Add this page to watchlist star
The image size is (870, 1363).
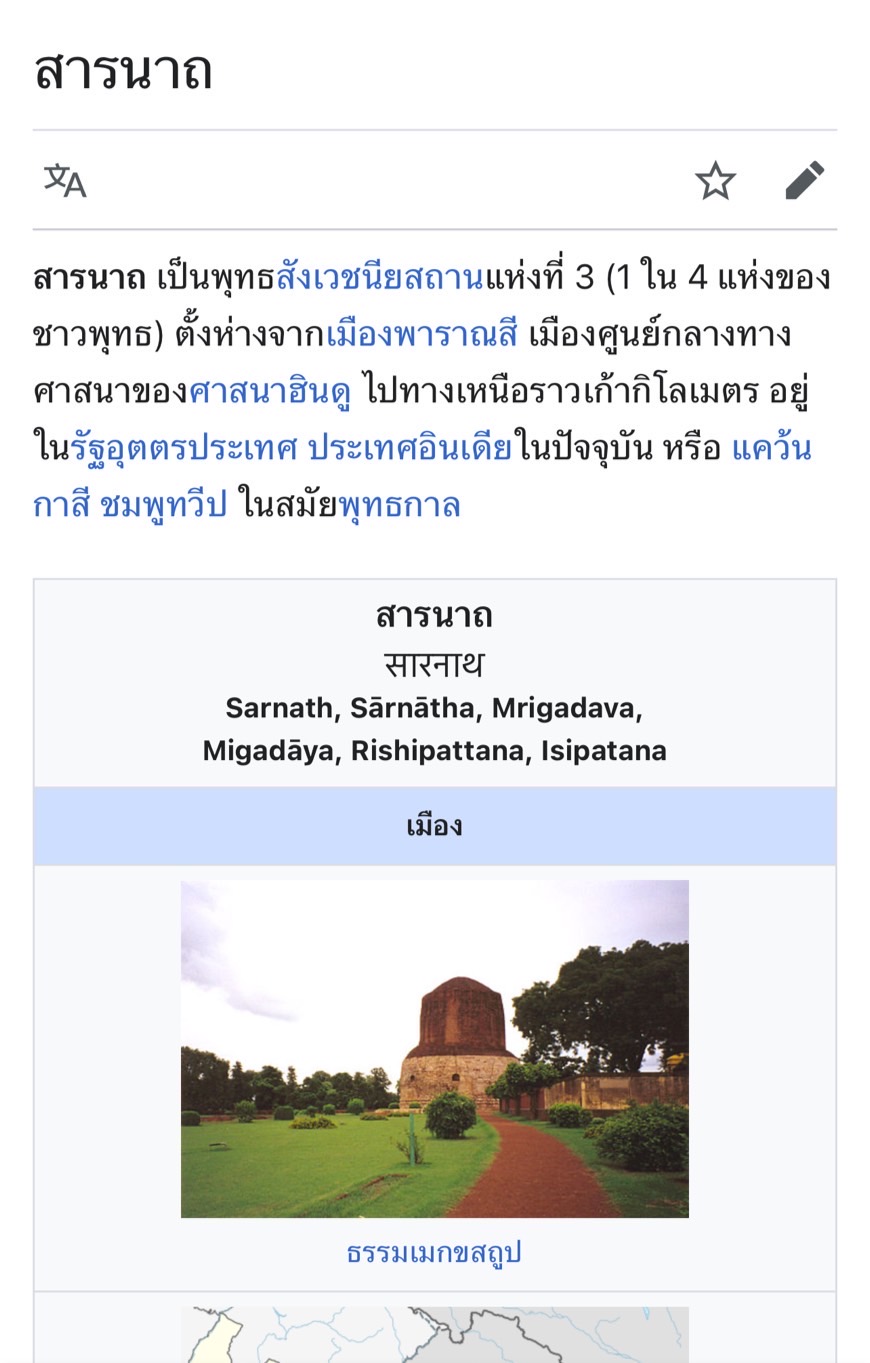(715, 181)
